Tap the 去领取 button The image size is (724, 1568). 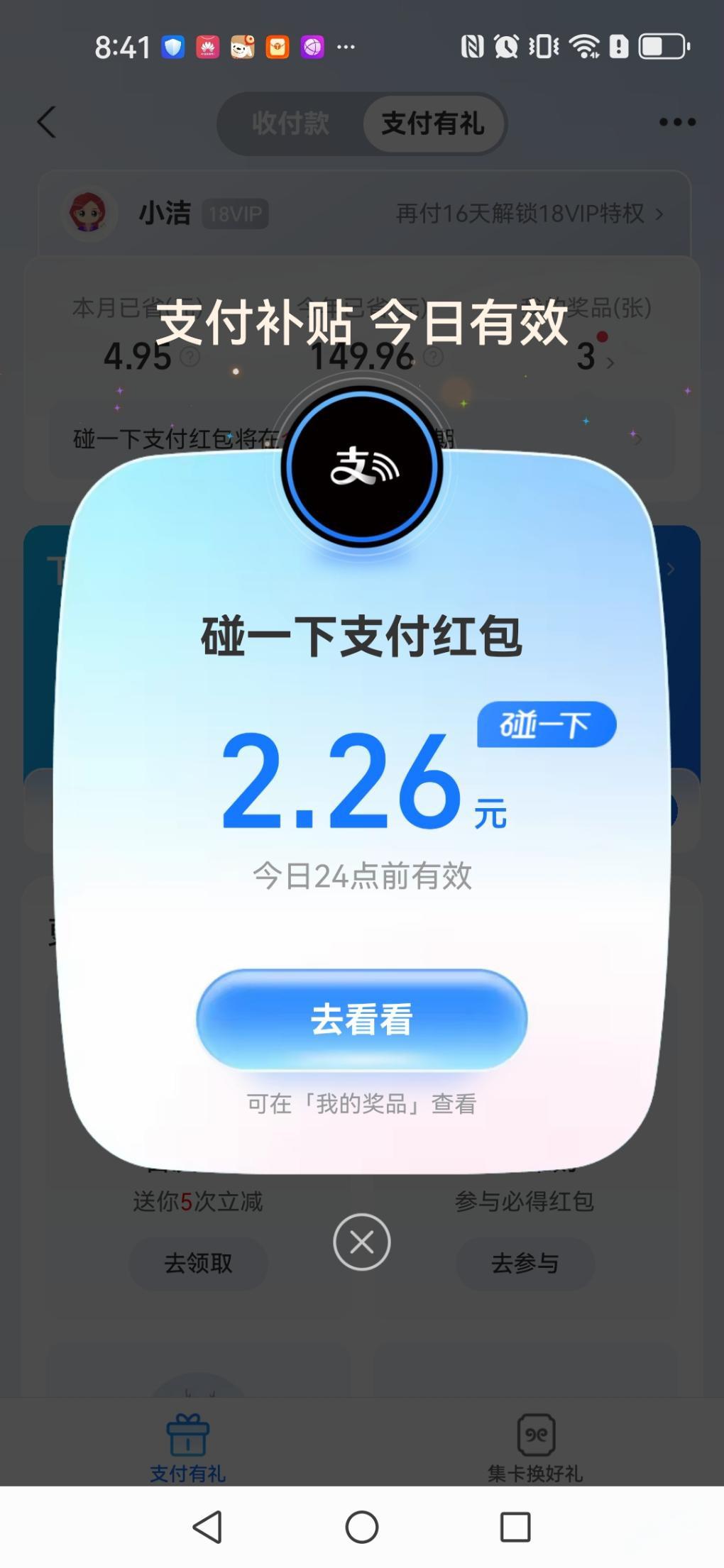click(x=198, y=1263)
